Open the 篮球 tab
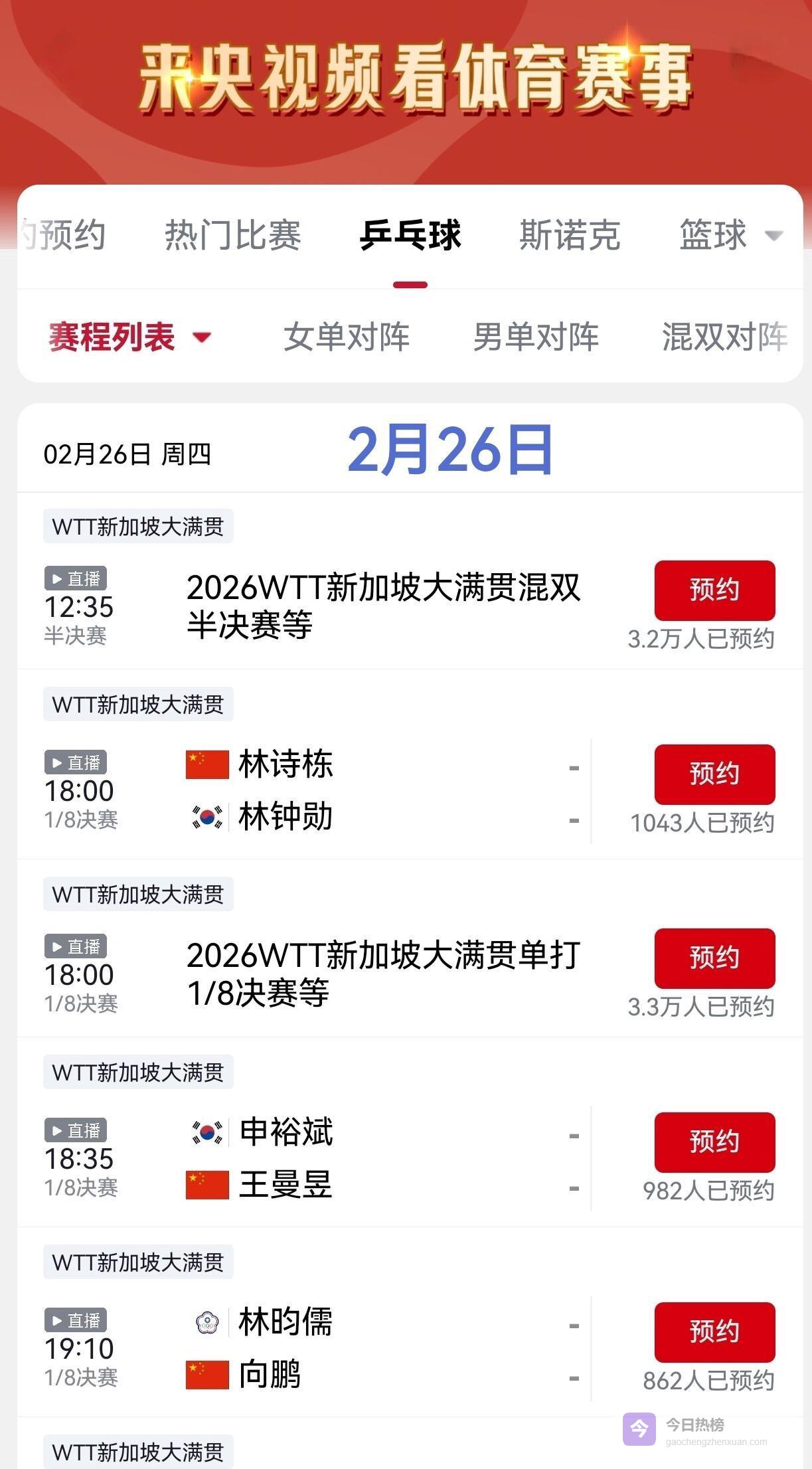This screenshot has height=1469, width=812. [712, 235]
